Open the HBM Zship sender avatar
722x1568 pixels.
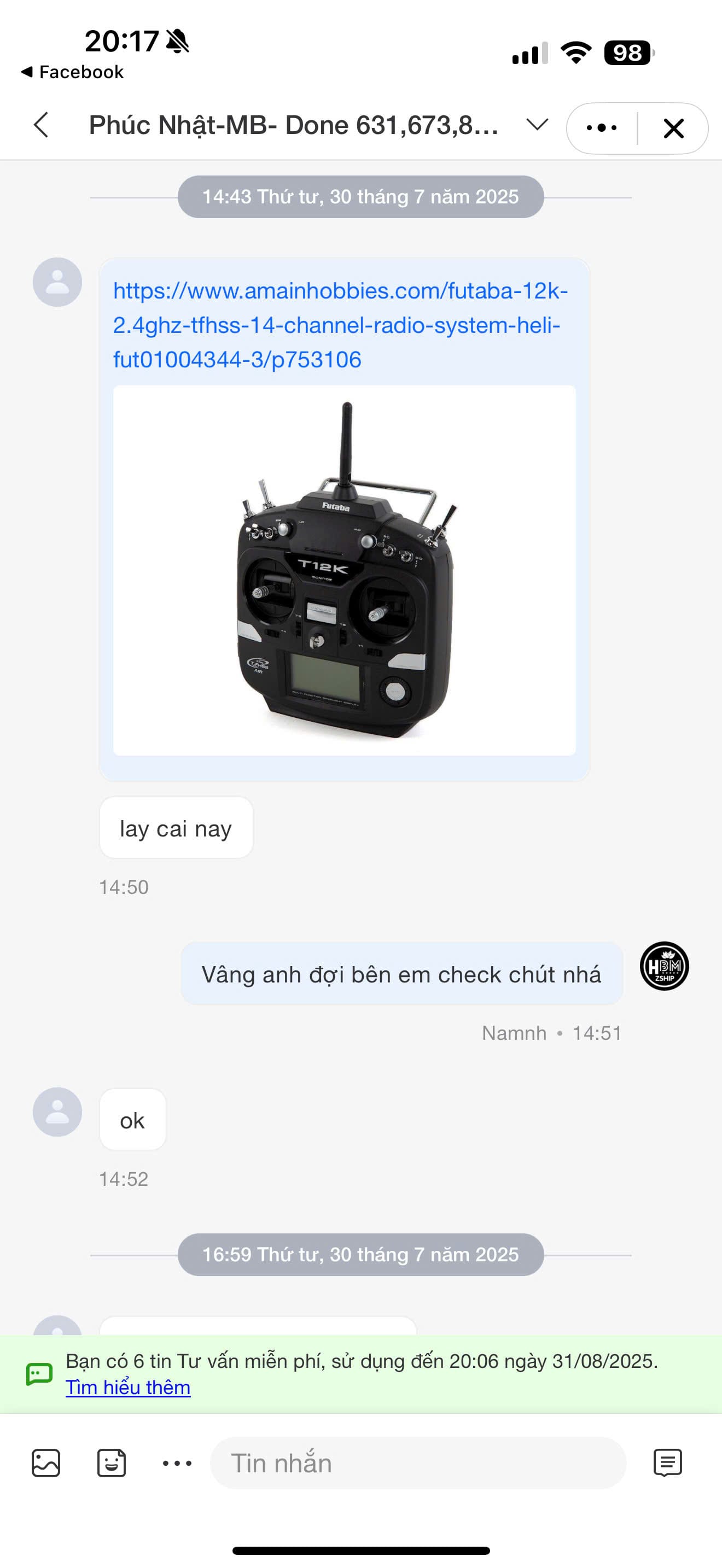click(x=664, y=966)
